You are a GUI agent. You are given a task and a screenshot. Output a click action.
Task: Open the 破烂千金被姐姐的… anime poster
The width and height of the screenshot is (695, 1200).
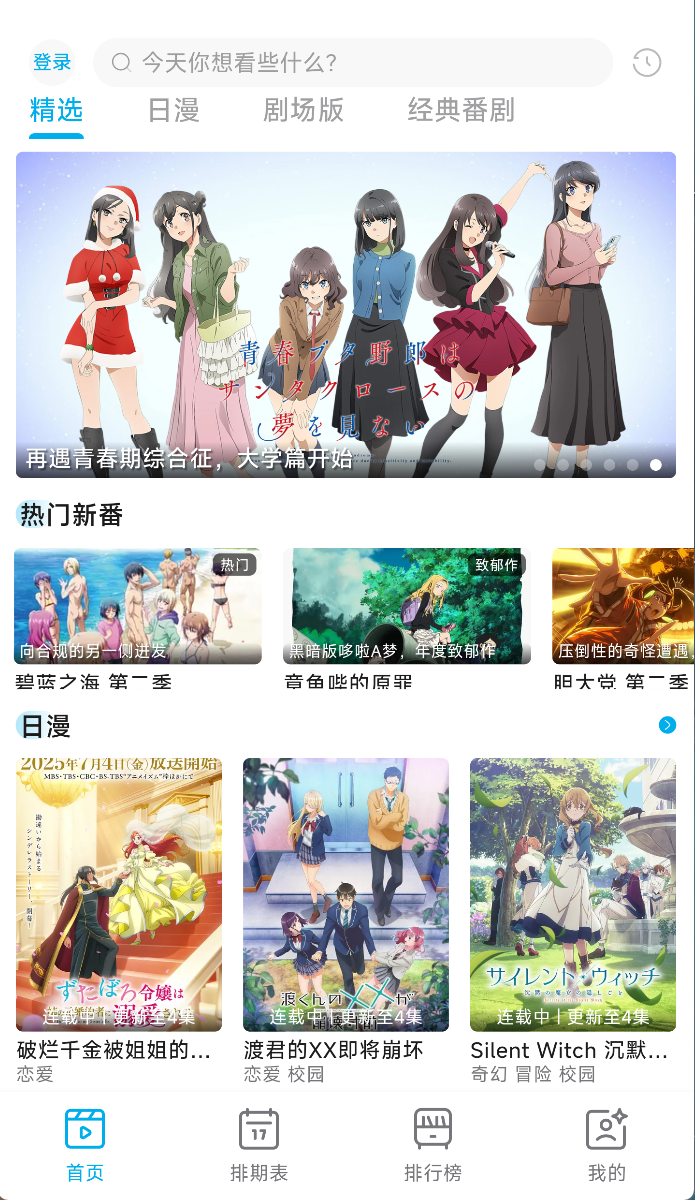point(119,894)
